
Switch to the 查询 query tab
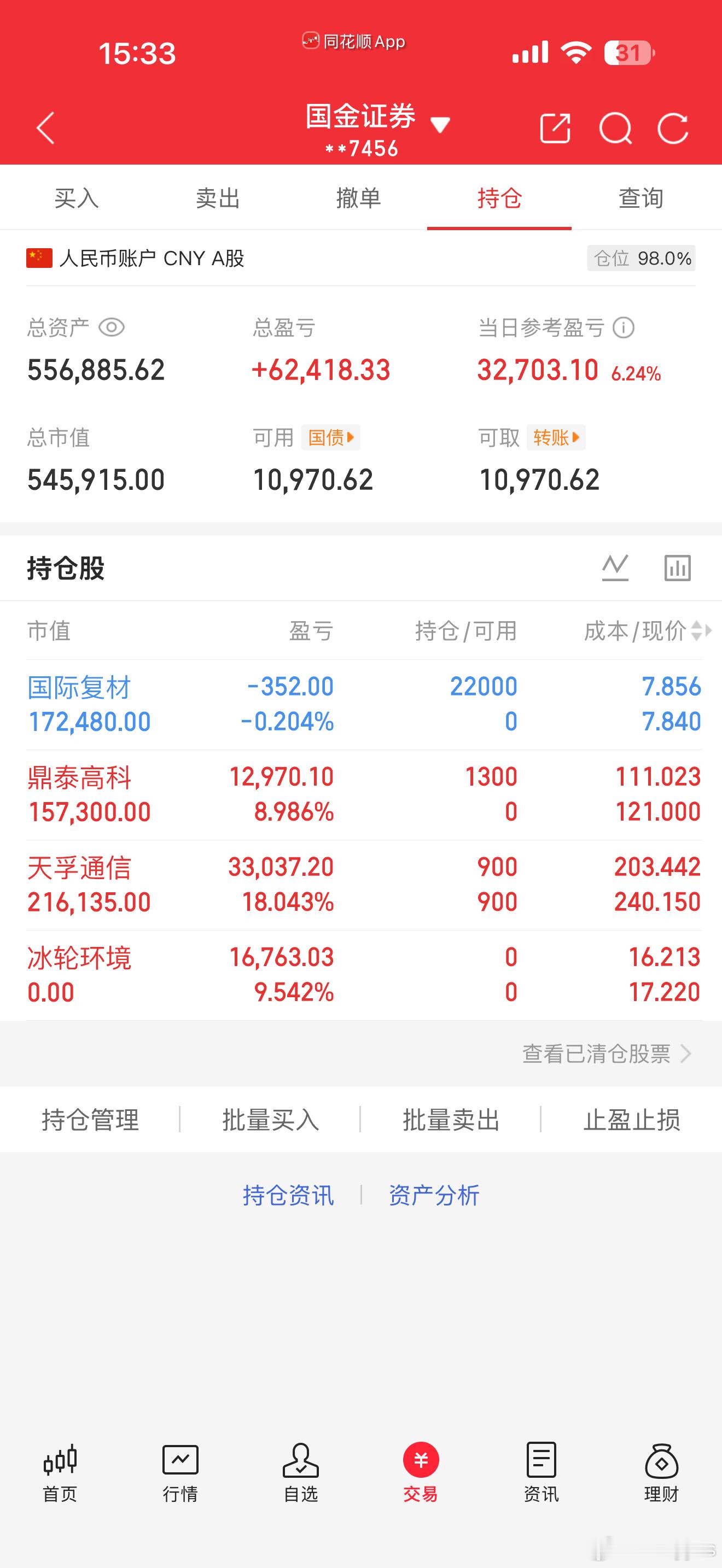(639, 198)
